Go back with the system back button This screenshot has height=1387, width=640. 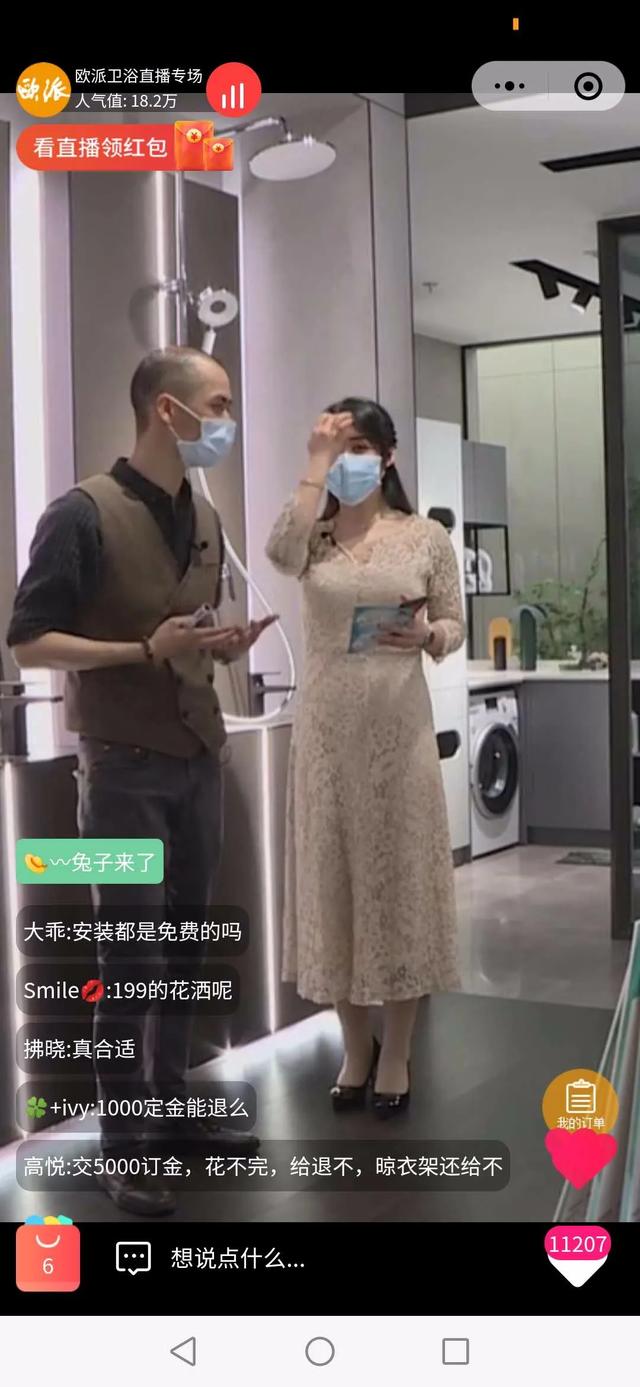(183, 1351)
